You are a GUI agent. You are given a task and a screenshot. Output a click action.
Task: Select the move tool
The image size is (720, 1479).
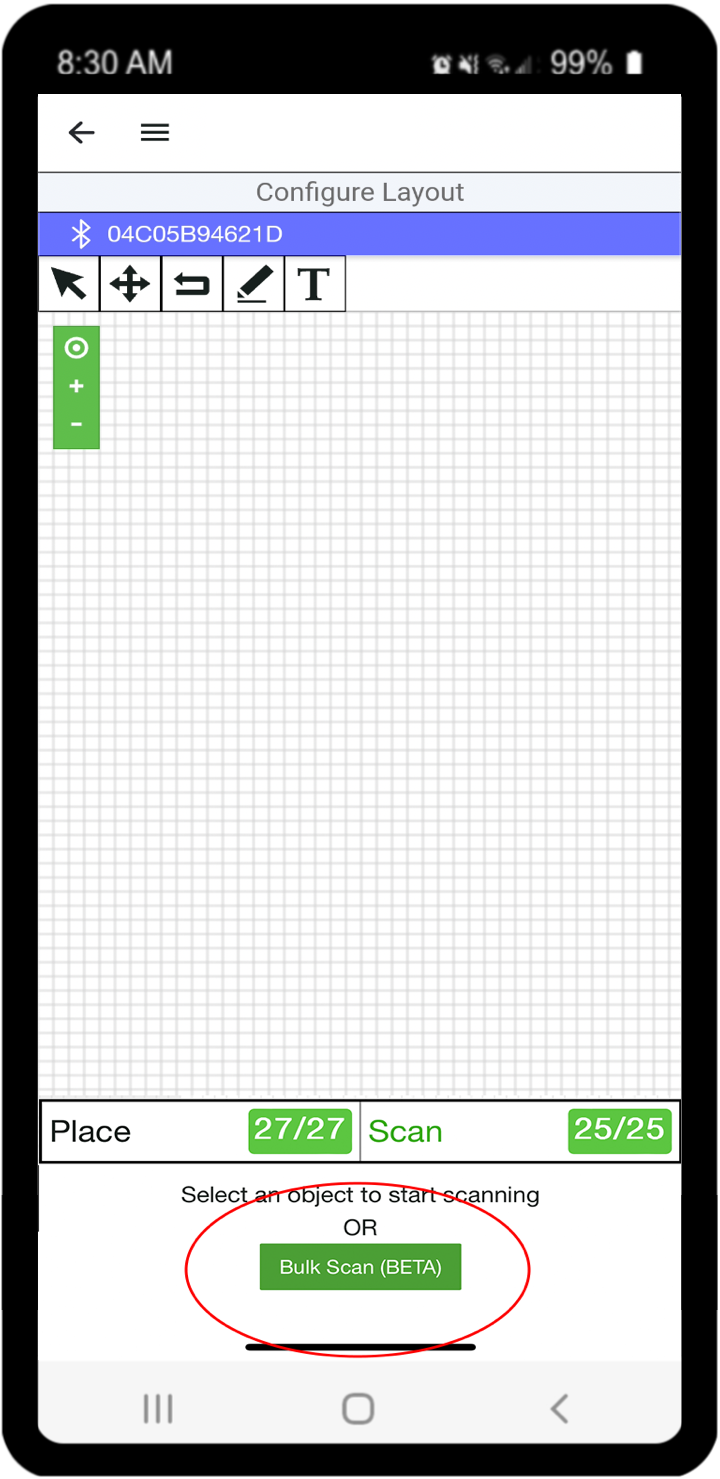point(130,283)
